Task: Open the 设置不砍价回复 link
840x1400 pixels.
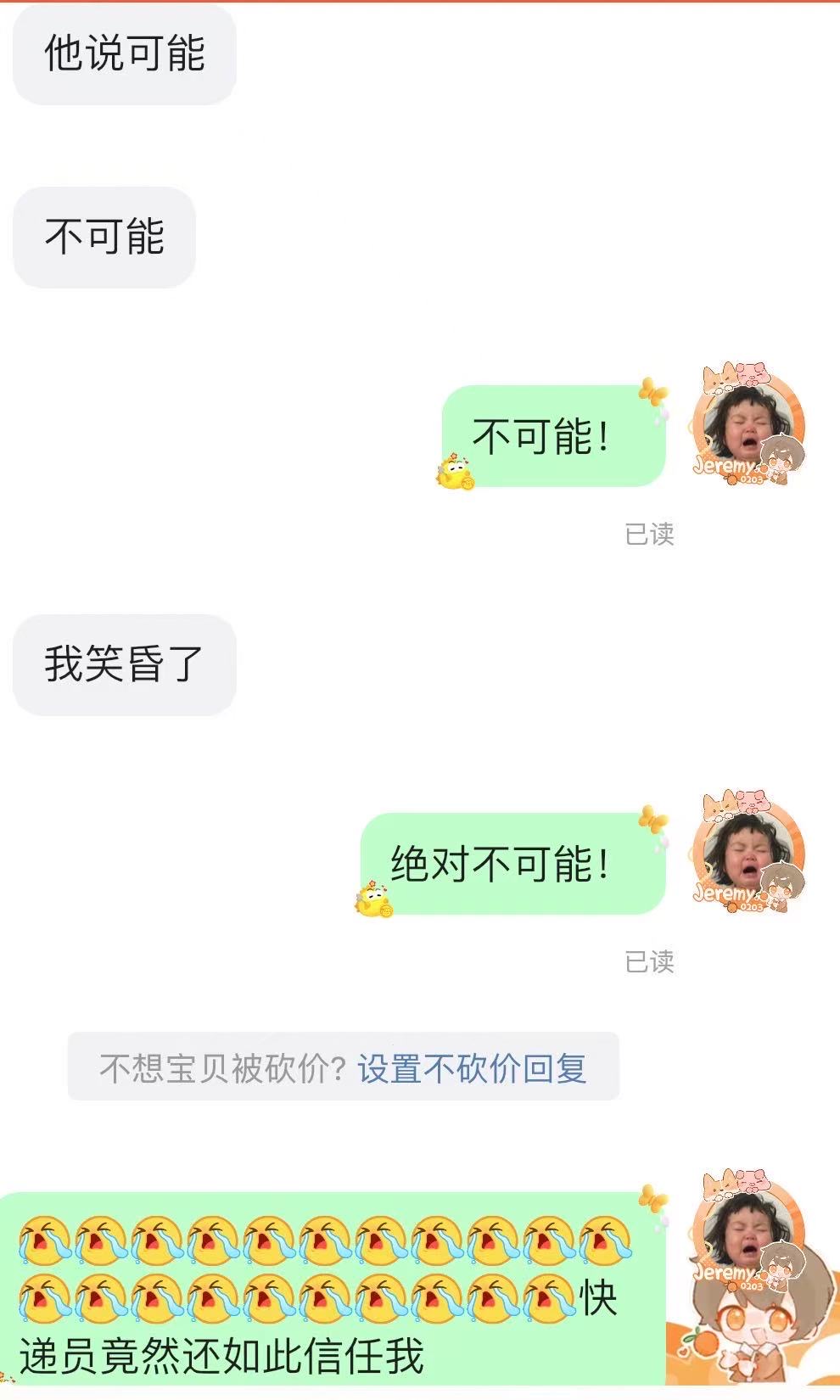Action: click(x=472, y=1068)
